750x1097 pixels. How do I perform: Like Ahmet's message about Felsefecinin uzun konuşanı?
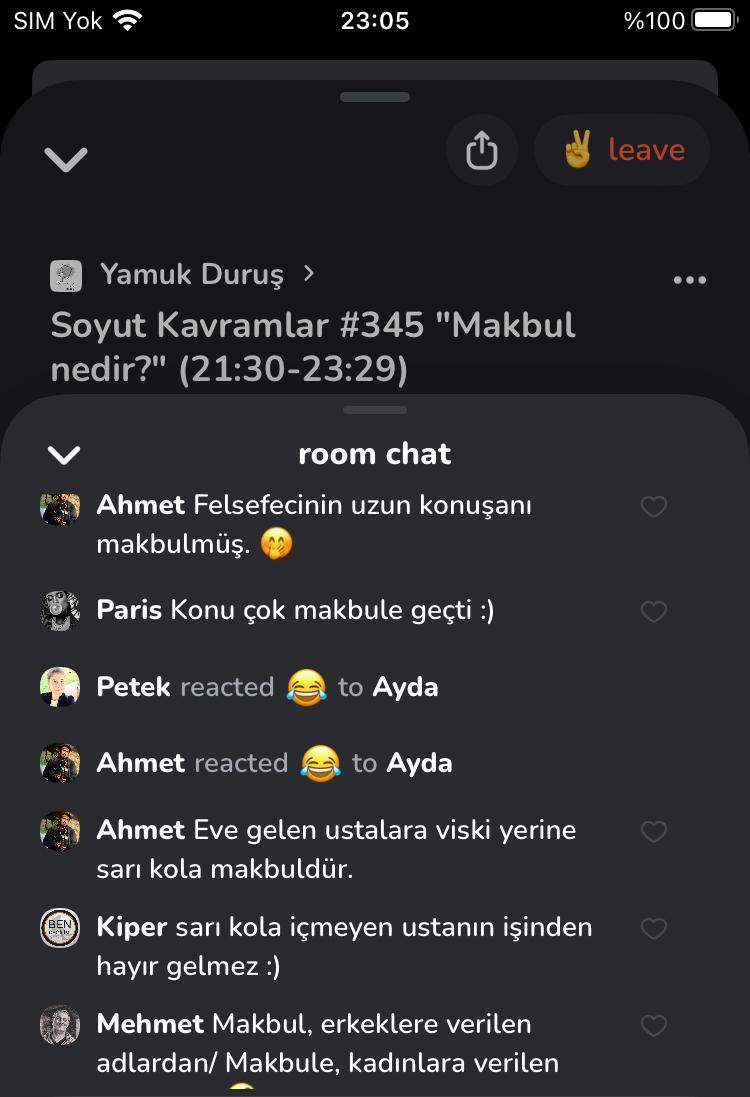(x=653, y=507)
